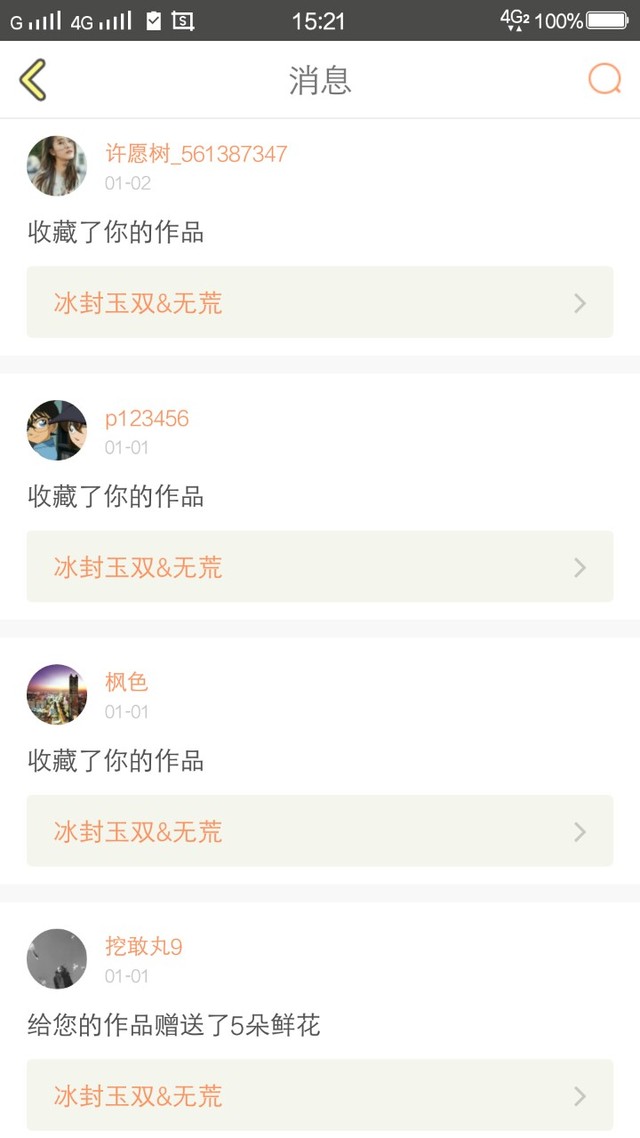640x1138 pixels.
Task: View 枫色's profile picture
Action: tap(56, 694)
